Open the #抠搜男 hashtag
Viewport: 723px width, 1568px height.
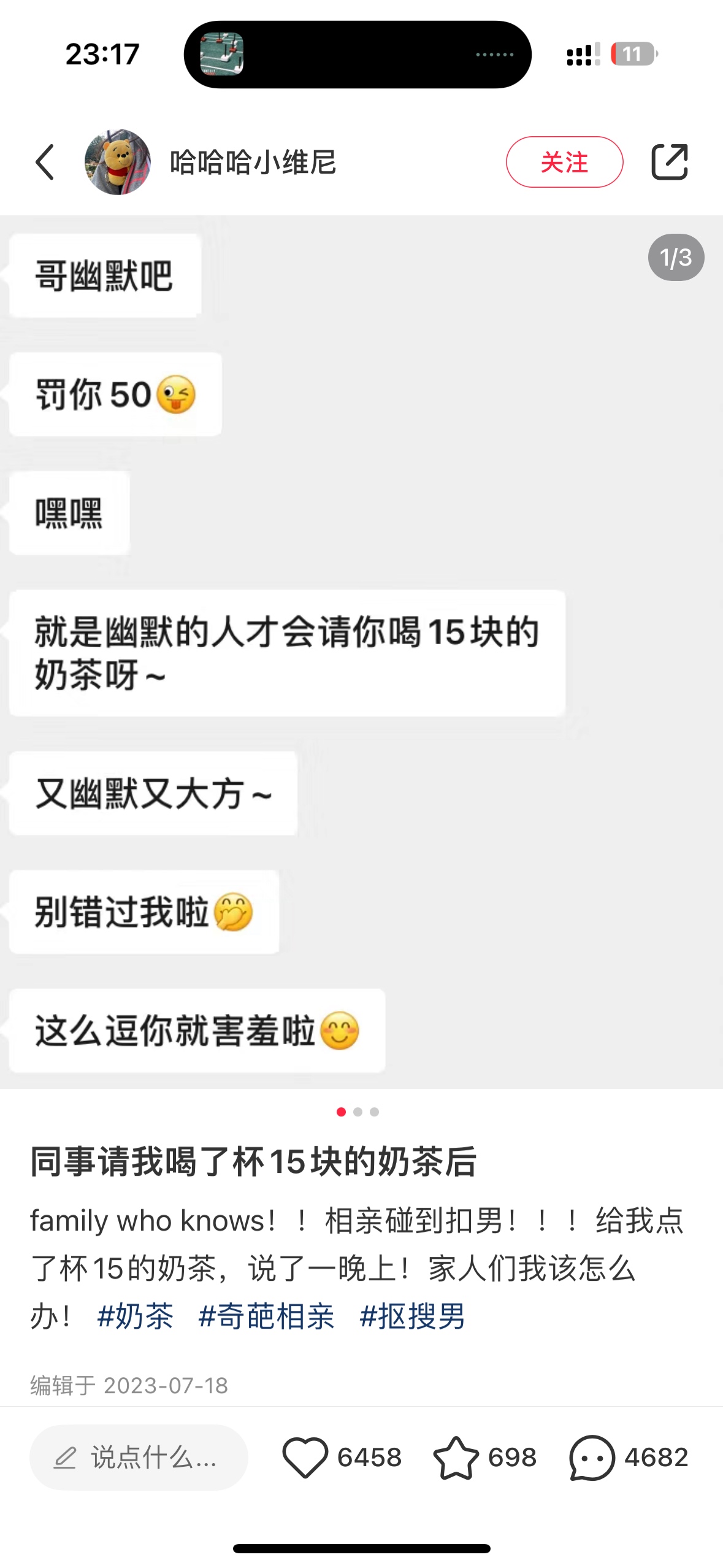412,1316
